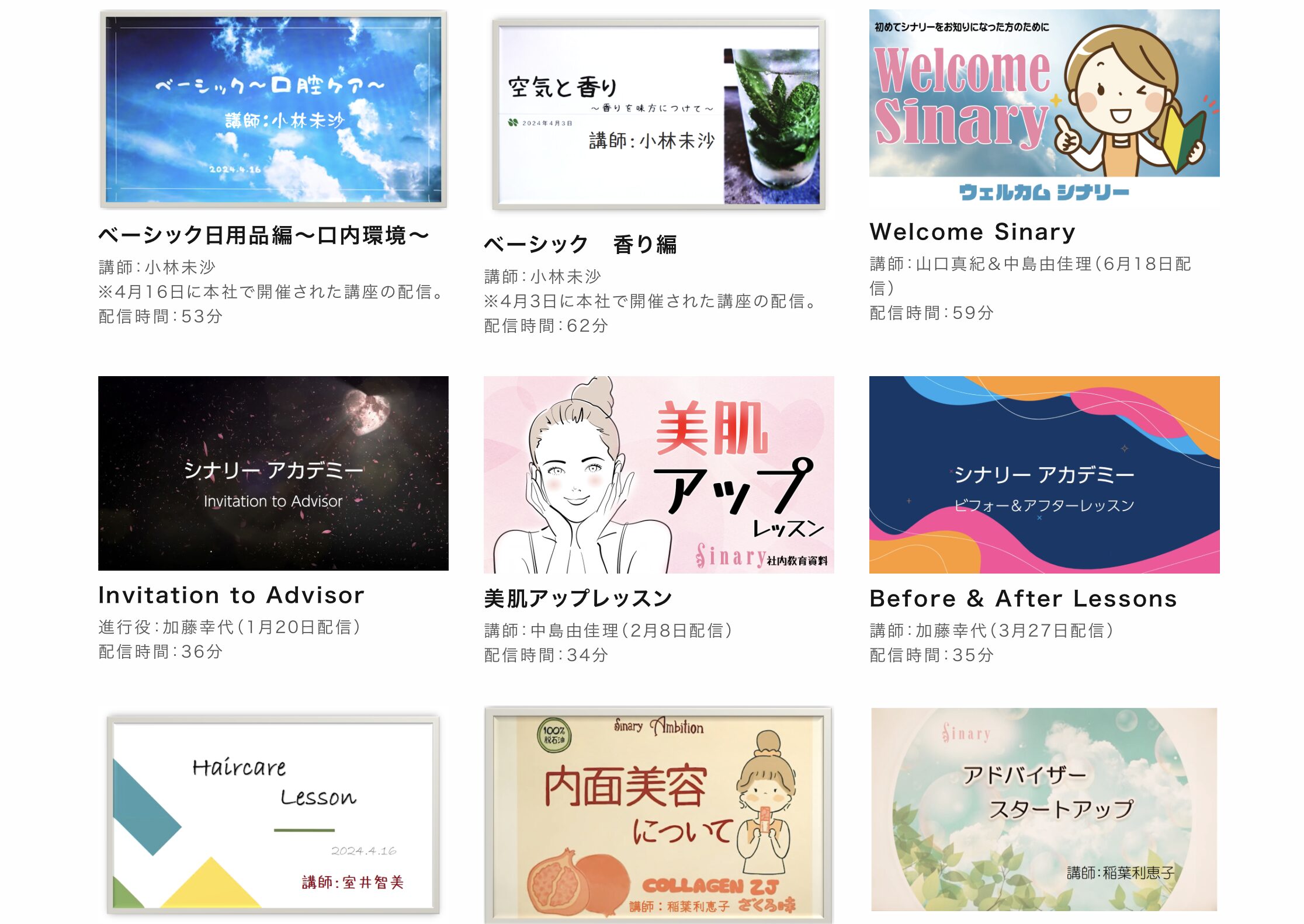The image size is (1304, 924).
Task: Open the Welcome Sinary video
Action: click(1044, 108)
